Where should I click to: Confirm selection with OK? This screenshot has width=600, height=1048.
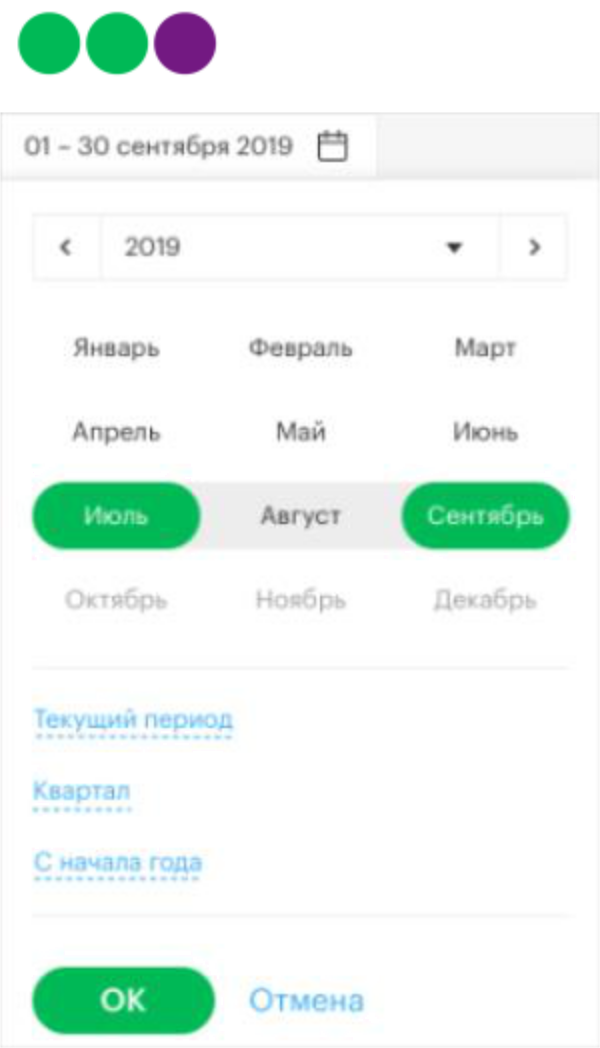[x=123, y=1000]
